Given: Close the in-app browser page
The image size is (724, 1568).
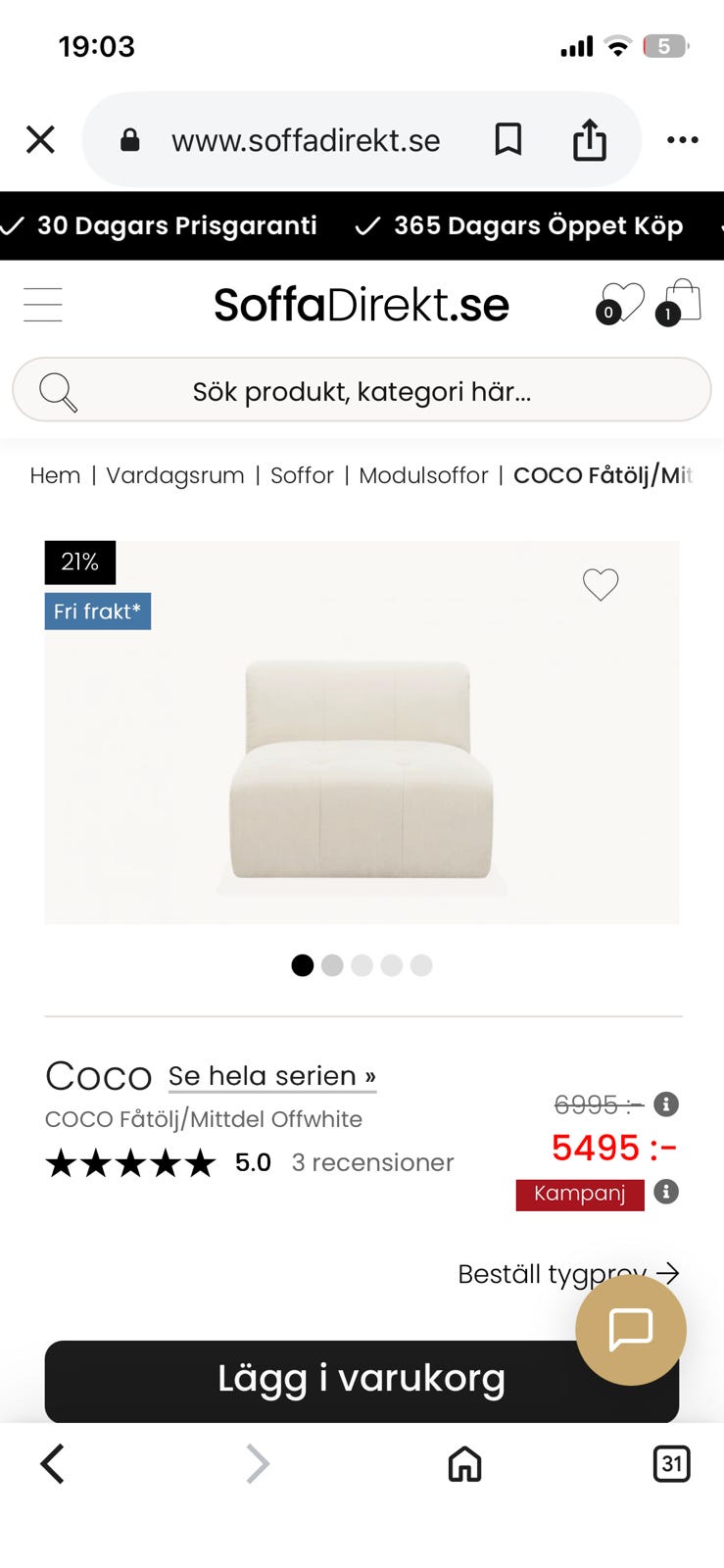Looking at the screenshot, I should (40, 139).
